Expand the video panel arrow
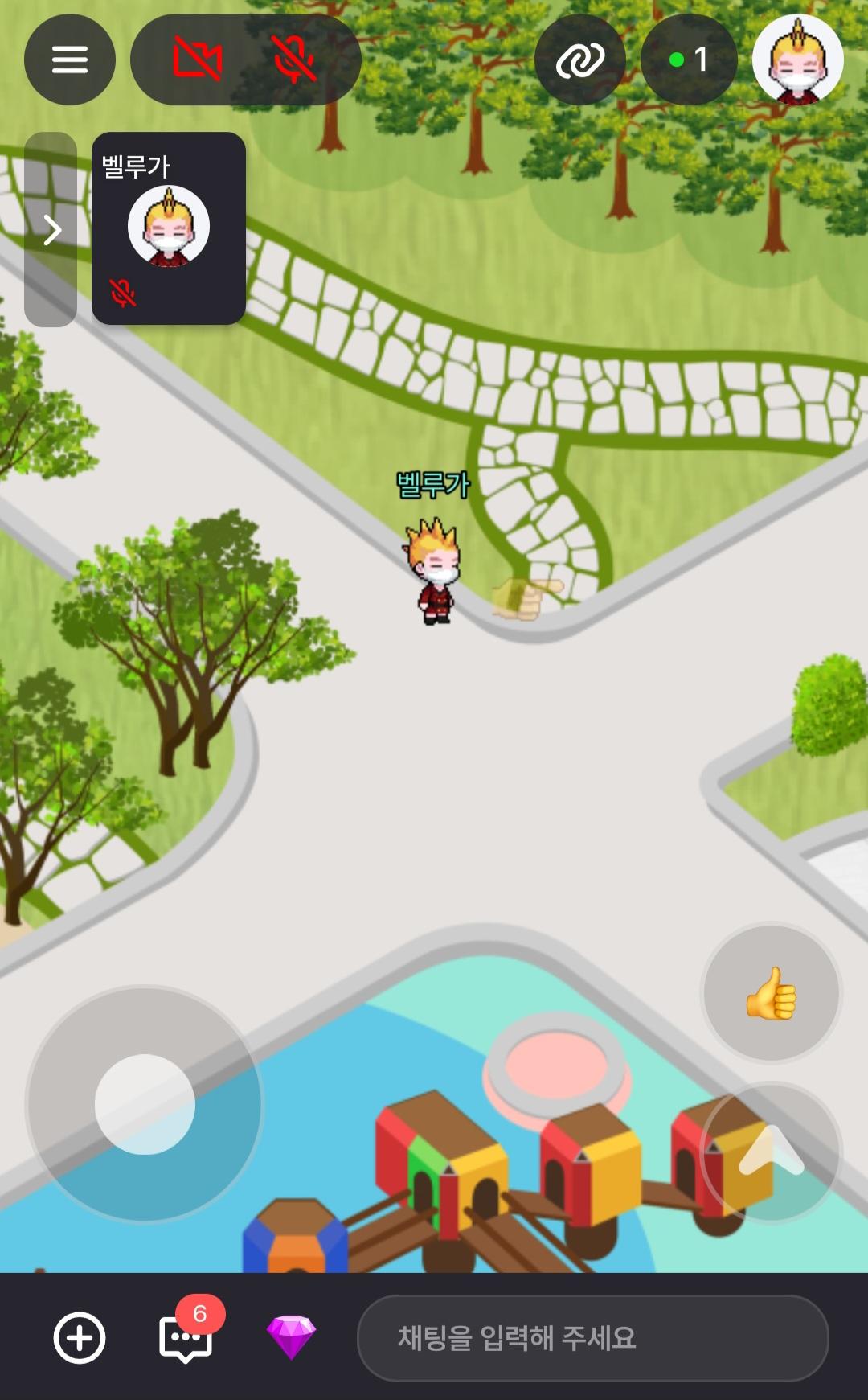Image resolution: width=868 pixels, height=1400 pixels. [x=51, y=230]
